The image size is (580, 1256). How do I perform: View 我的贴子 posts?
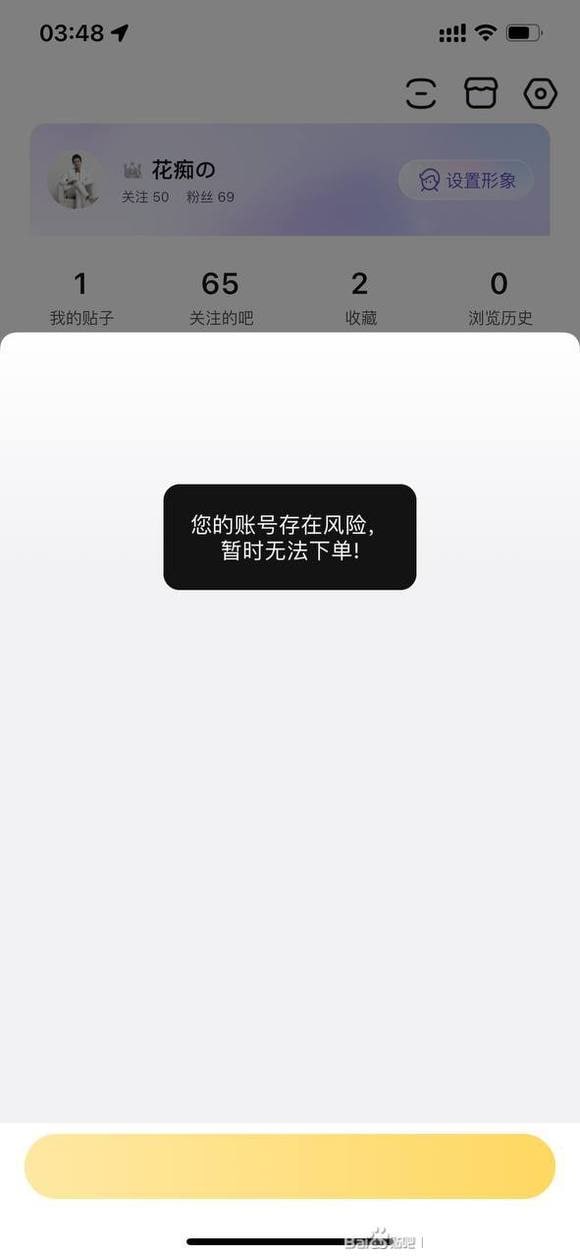(x=82, y=298)
